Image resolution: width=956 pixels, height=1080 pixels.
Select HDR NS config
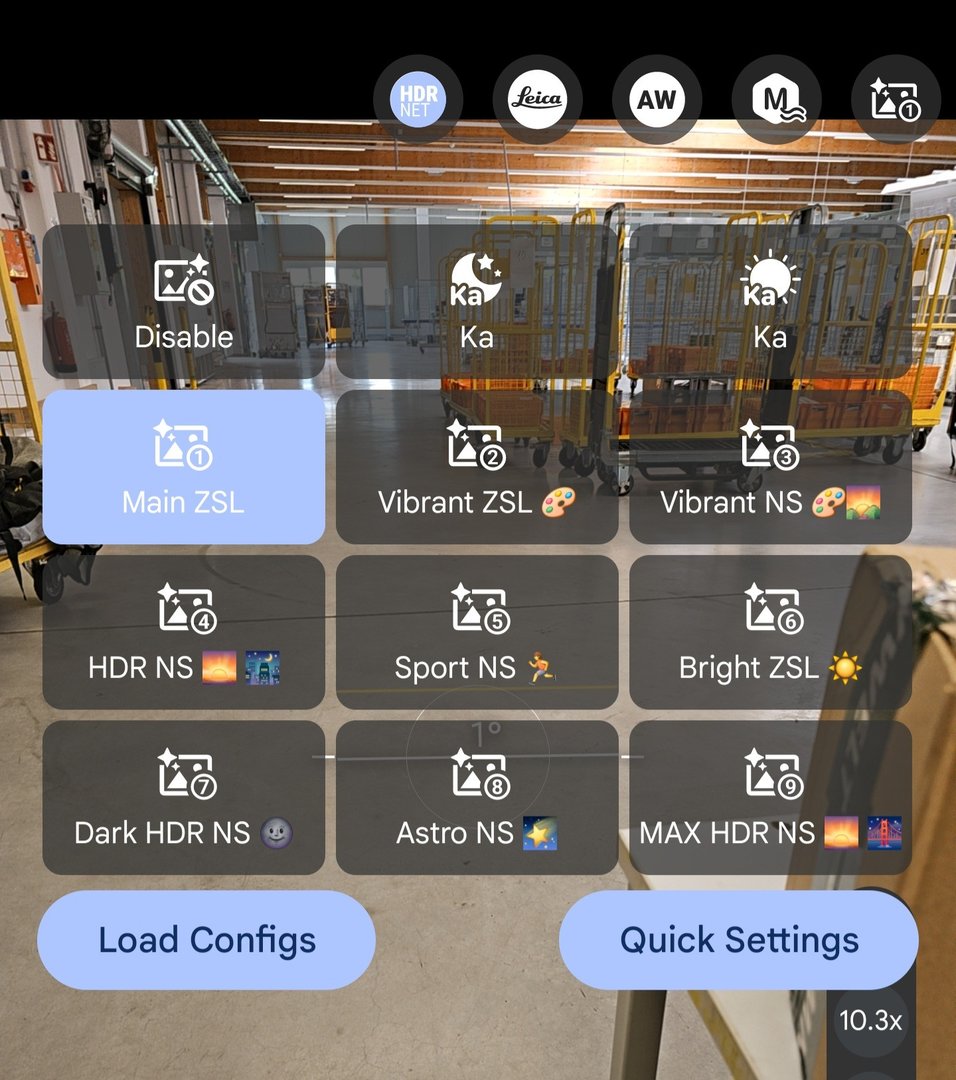point(184,633)
